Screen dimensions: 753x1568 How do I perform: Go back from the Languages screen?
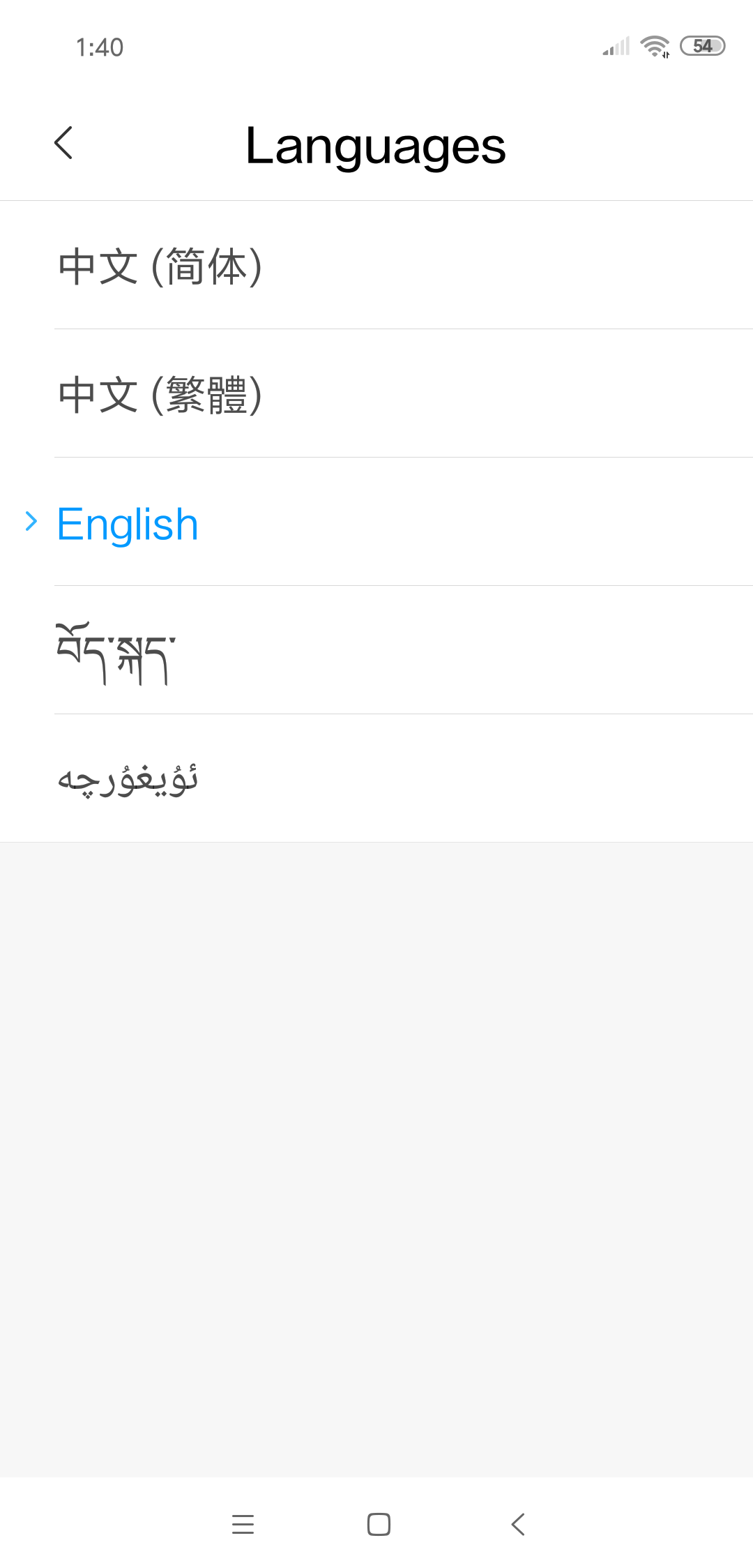[63, 143]
